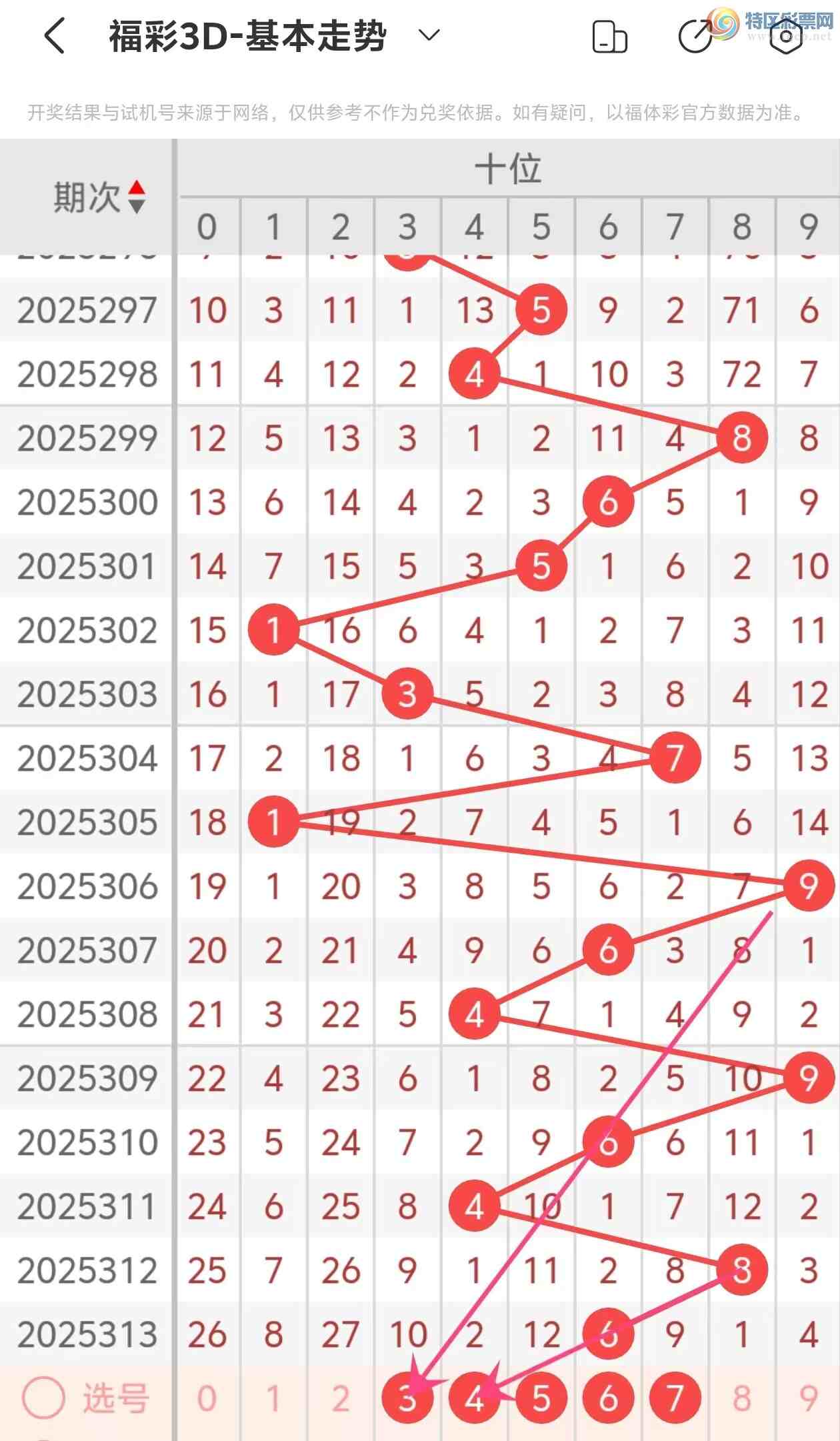Remove number 6 from the 选号 row
The width and height of the screenshot is (840, 1441).
608,1398
